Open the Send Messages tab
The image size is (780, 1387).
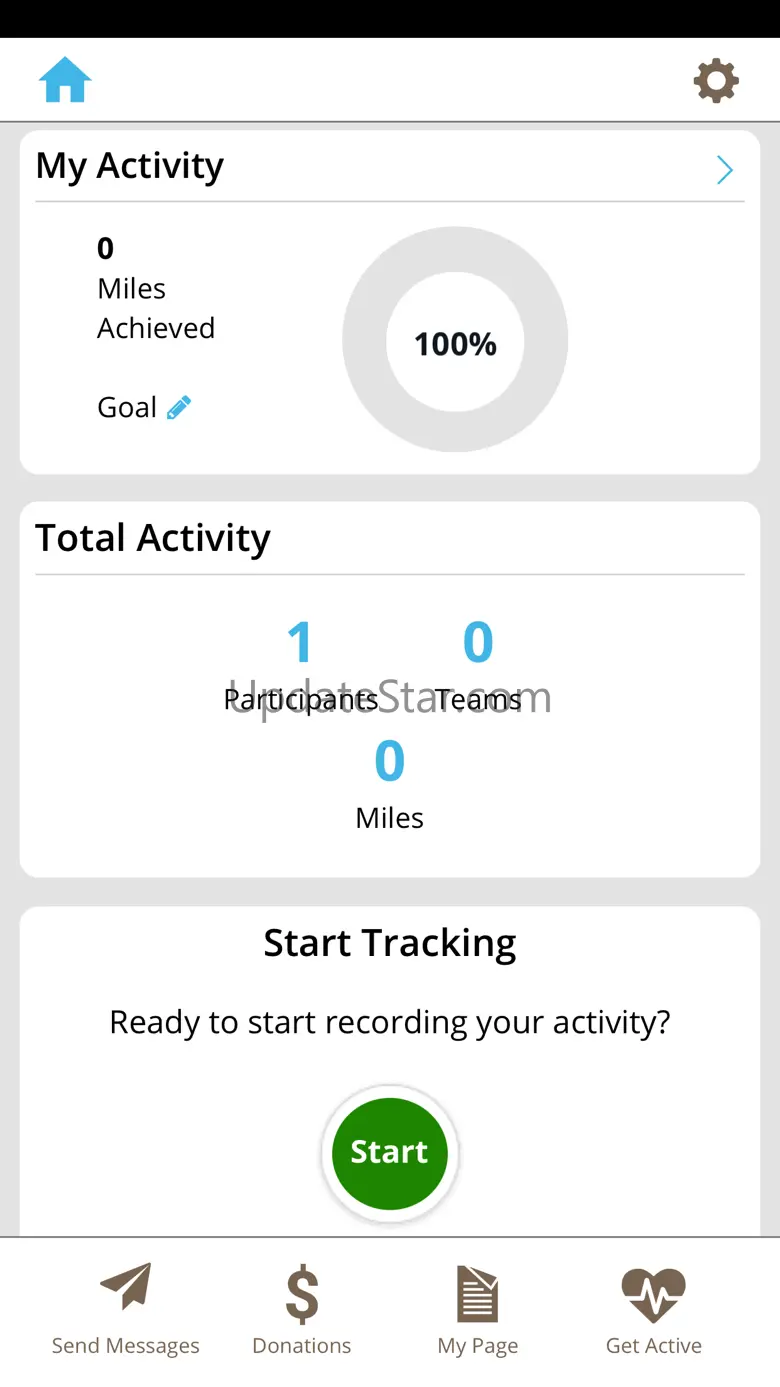pyautogui.click(x=126, y=1307)
